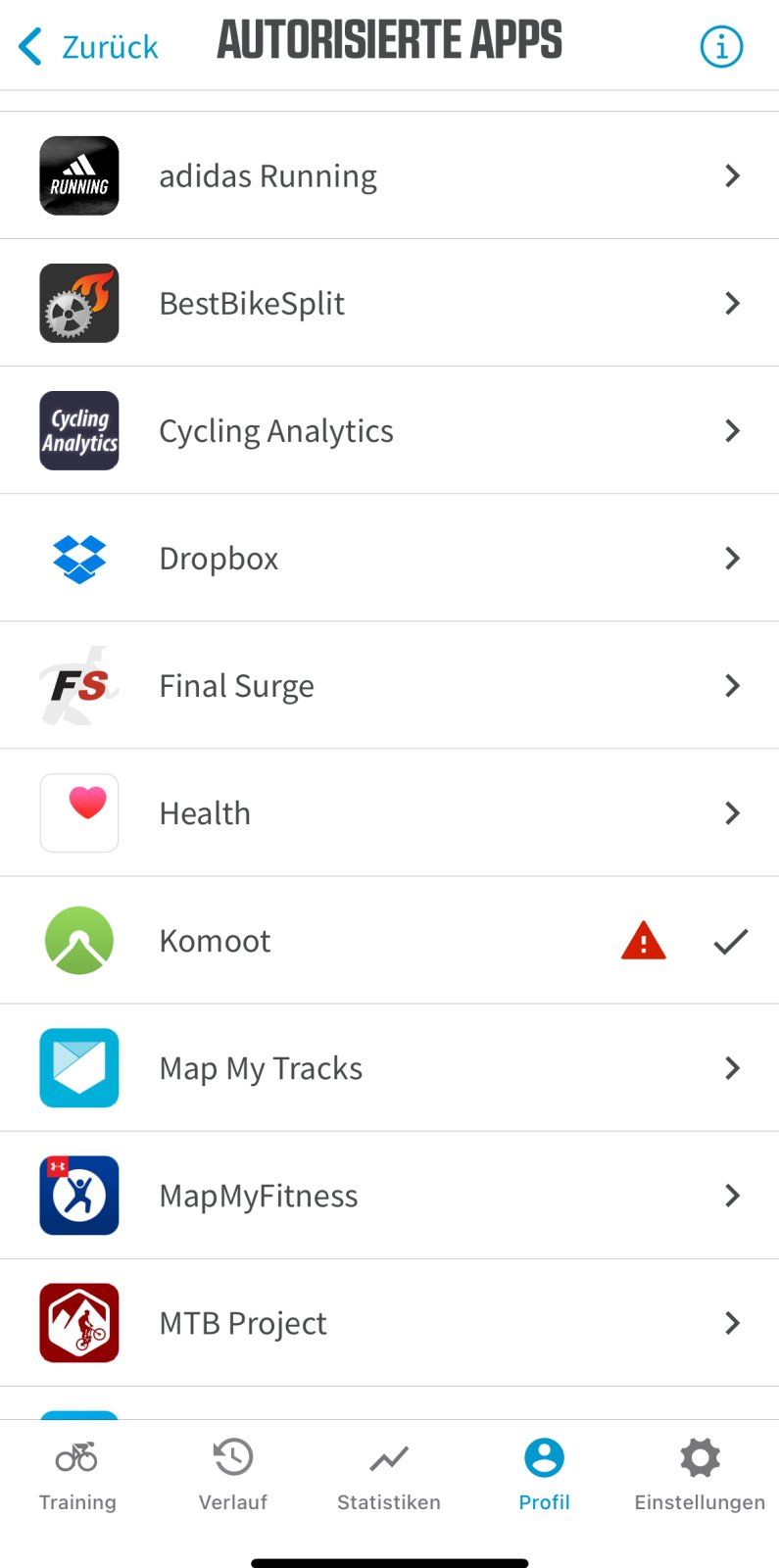Go back with the Zurück button

(88, 46)
